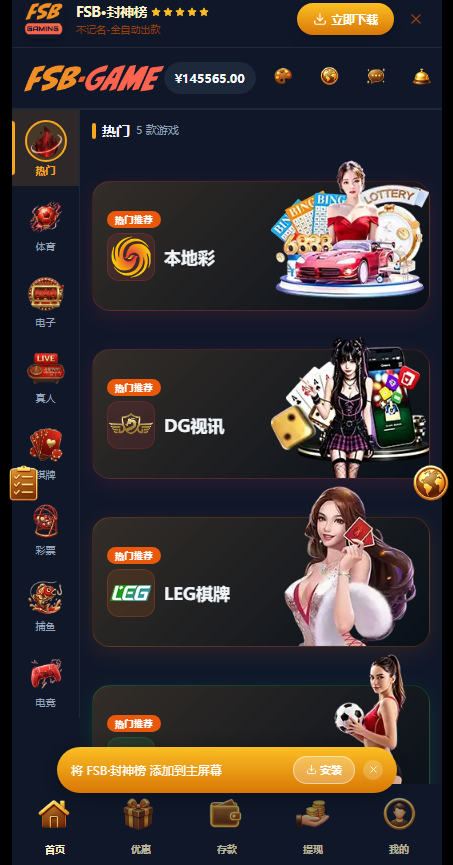Screen dimensions: 453x865
Task: Select the 真人 live casino category
Action: 46,378
